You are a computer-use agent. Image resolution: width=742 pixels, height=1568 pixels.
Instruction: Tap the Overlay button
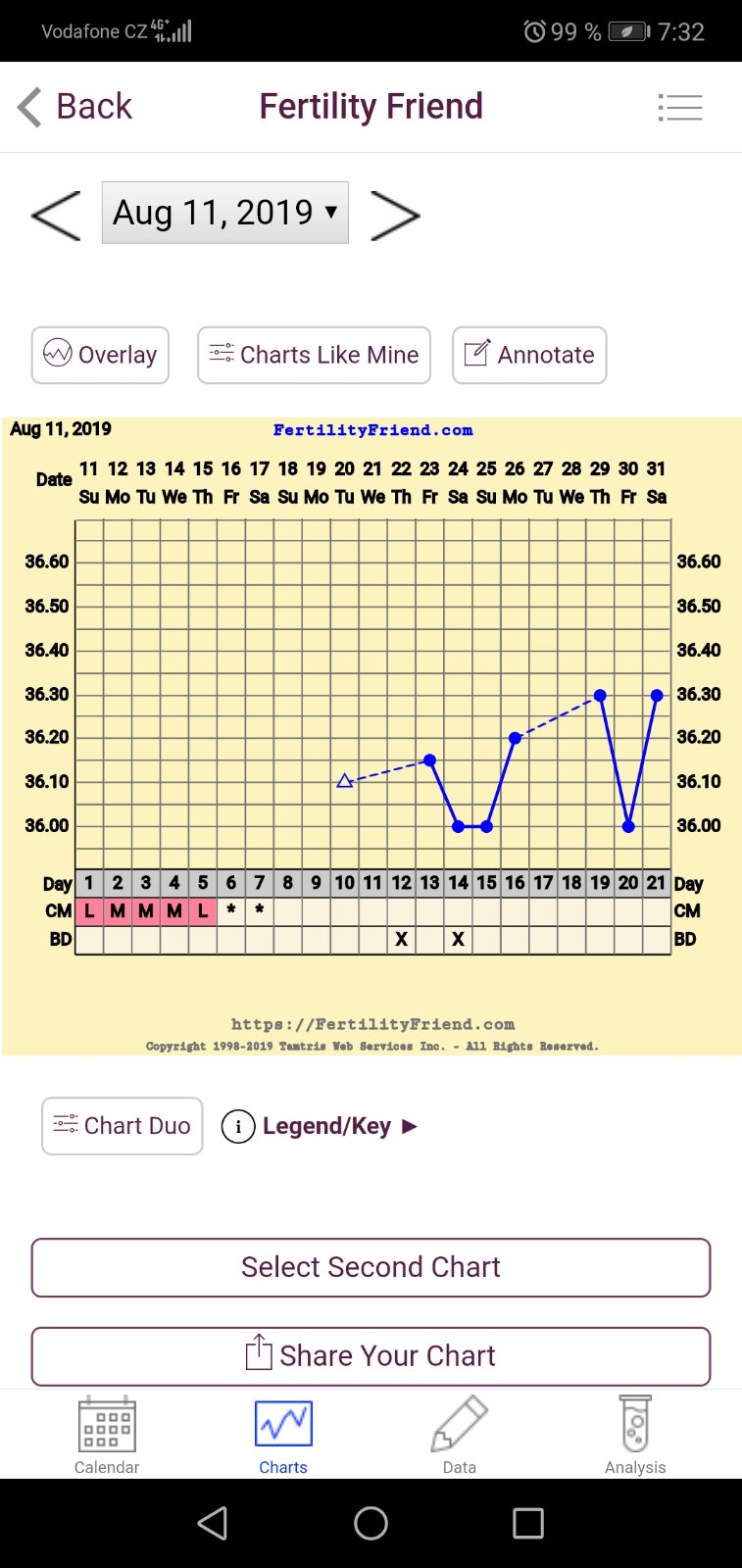point(100,355)
